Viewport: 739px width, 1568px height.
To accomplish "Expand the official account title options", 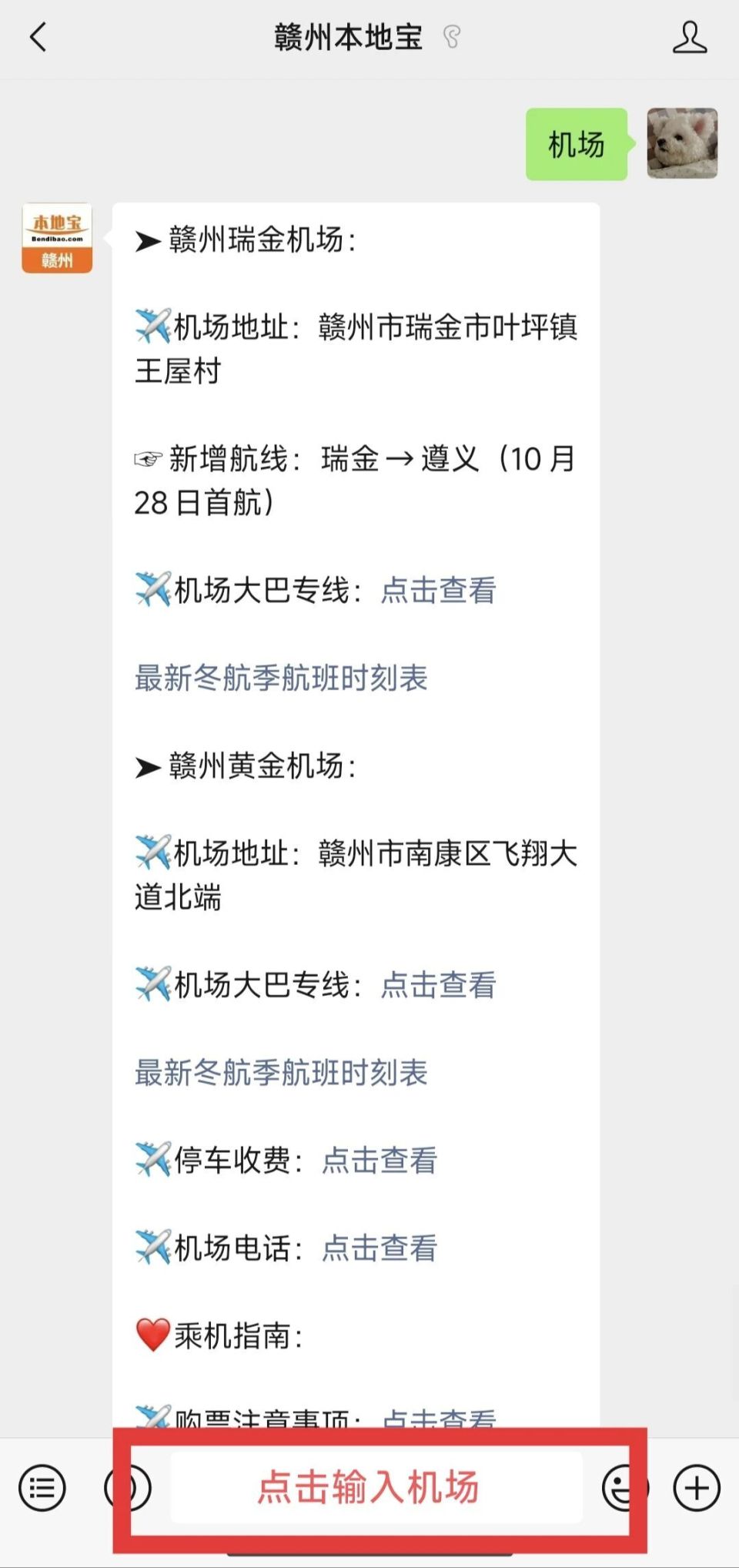I will (346, 36).
